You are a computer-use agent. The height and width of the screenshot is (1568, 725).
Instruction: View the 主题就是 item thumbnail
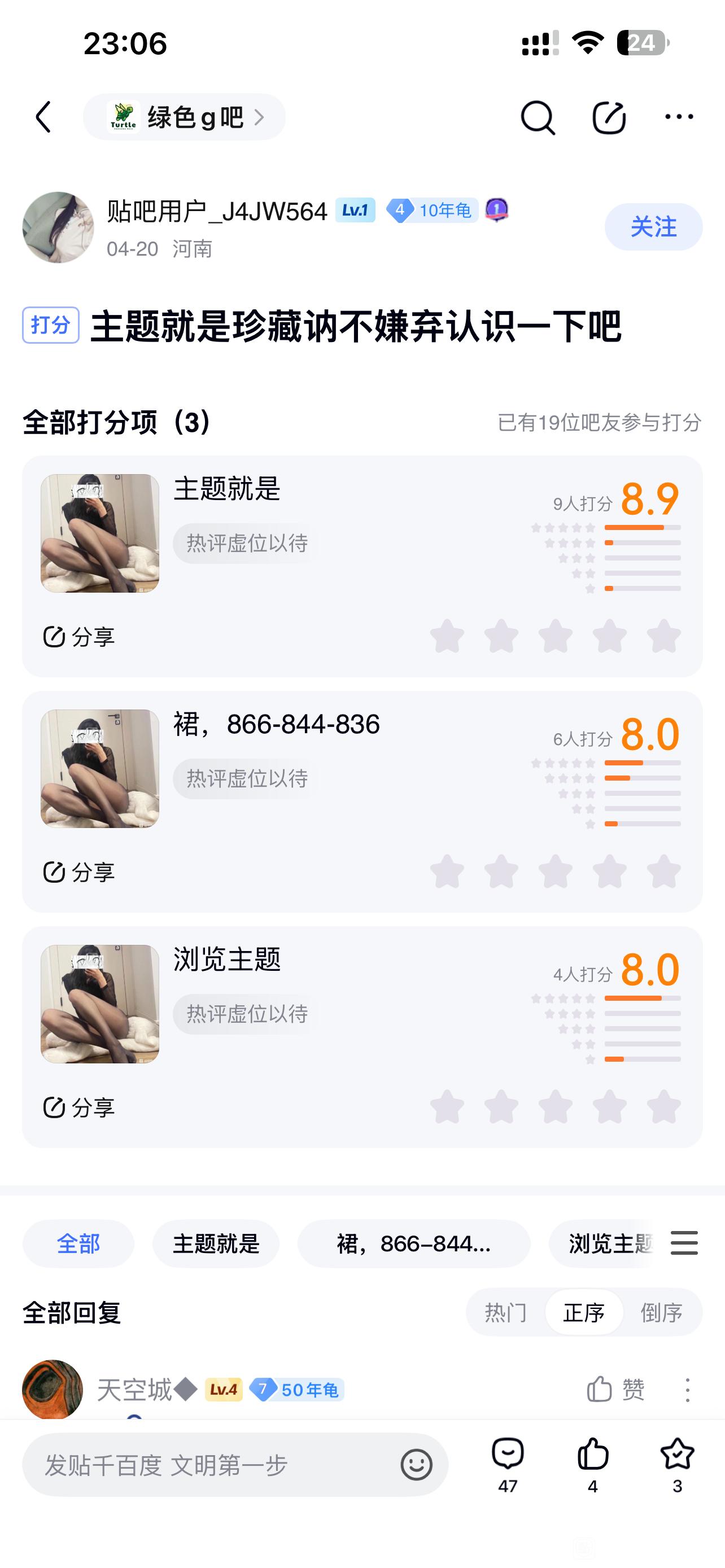pos(100,533)
